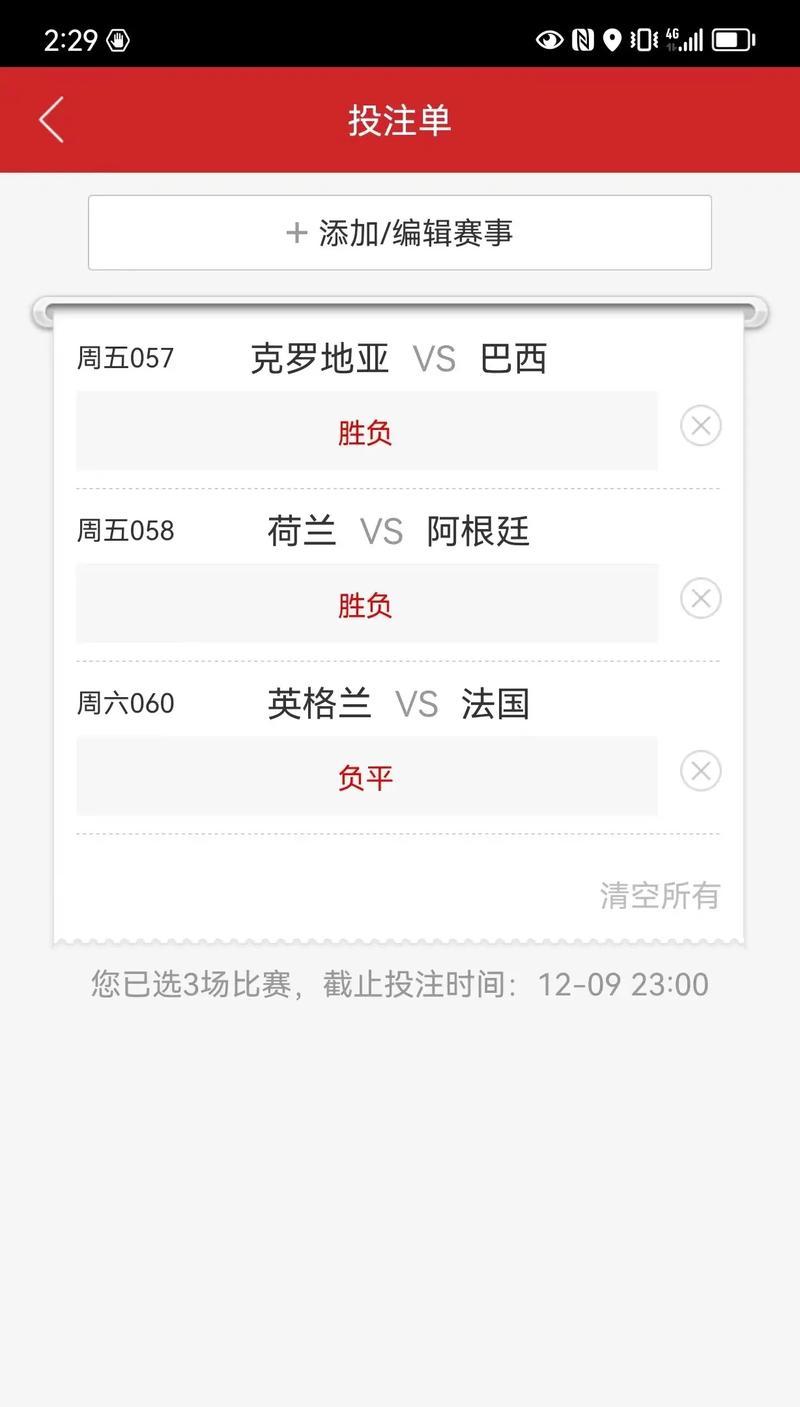
Task: Remove the 荷兰 VS 阿根廷 match
Action: pyautogui.click(x=701, y=599)
